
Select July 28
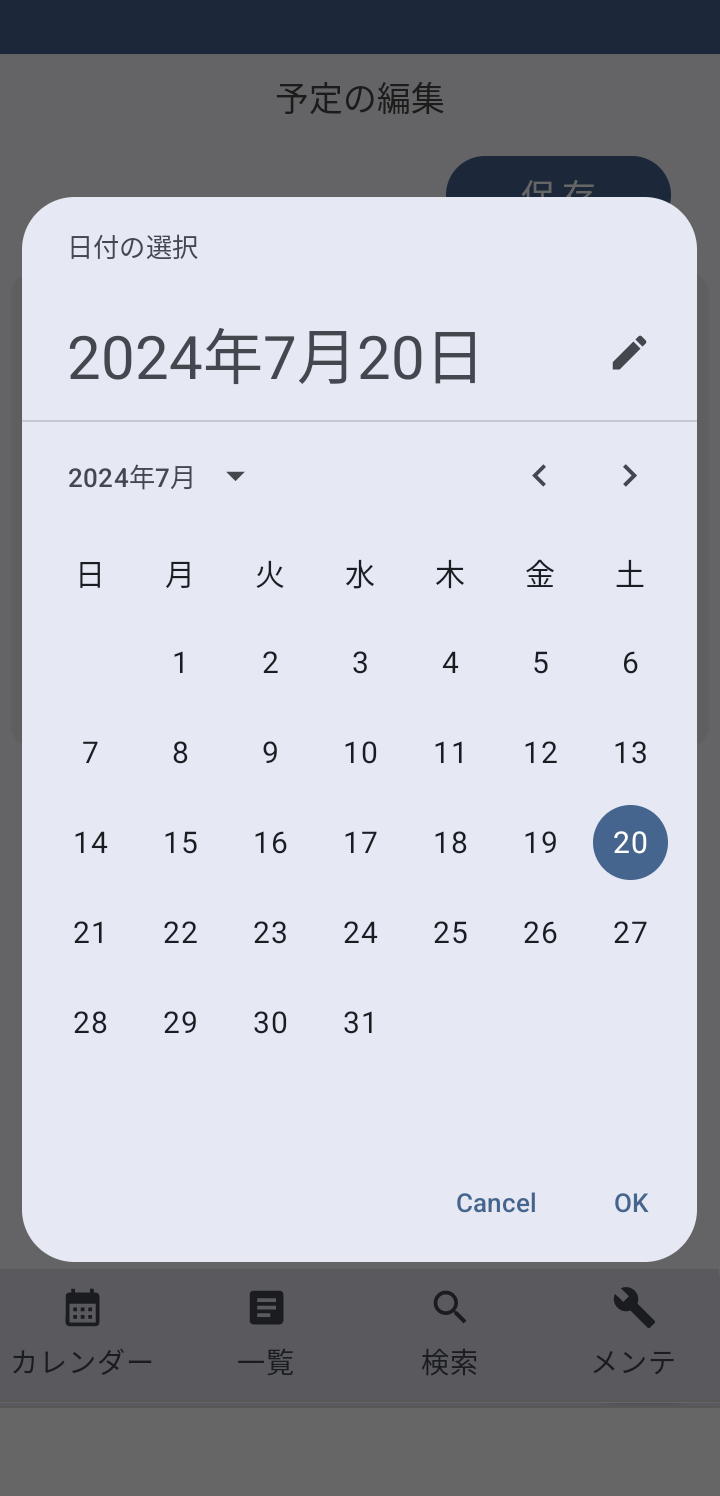90,1023
